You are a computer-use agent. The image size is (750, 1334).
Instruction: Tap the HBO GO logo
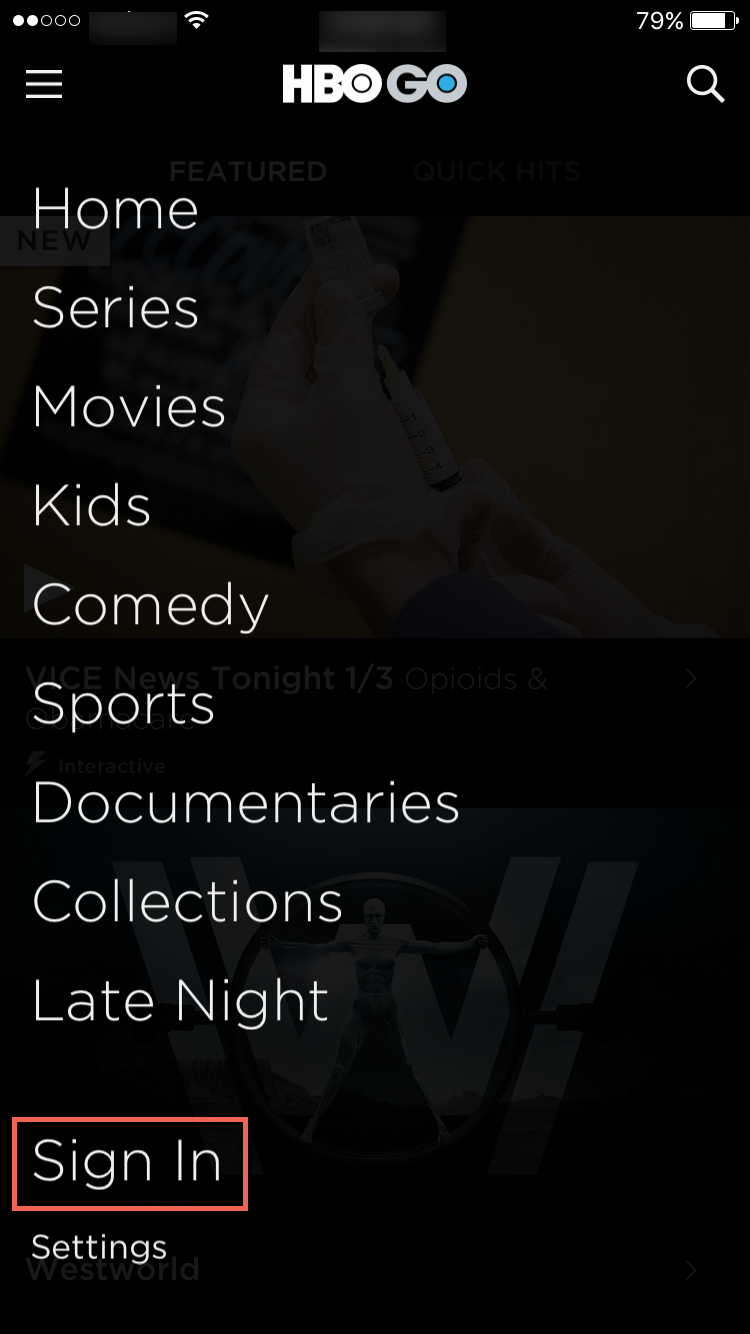[x=375, y=84]
